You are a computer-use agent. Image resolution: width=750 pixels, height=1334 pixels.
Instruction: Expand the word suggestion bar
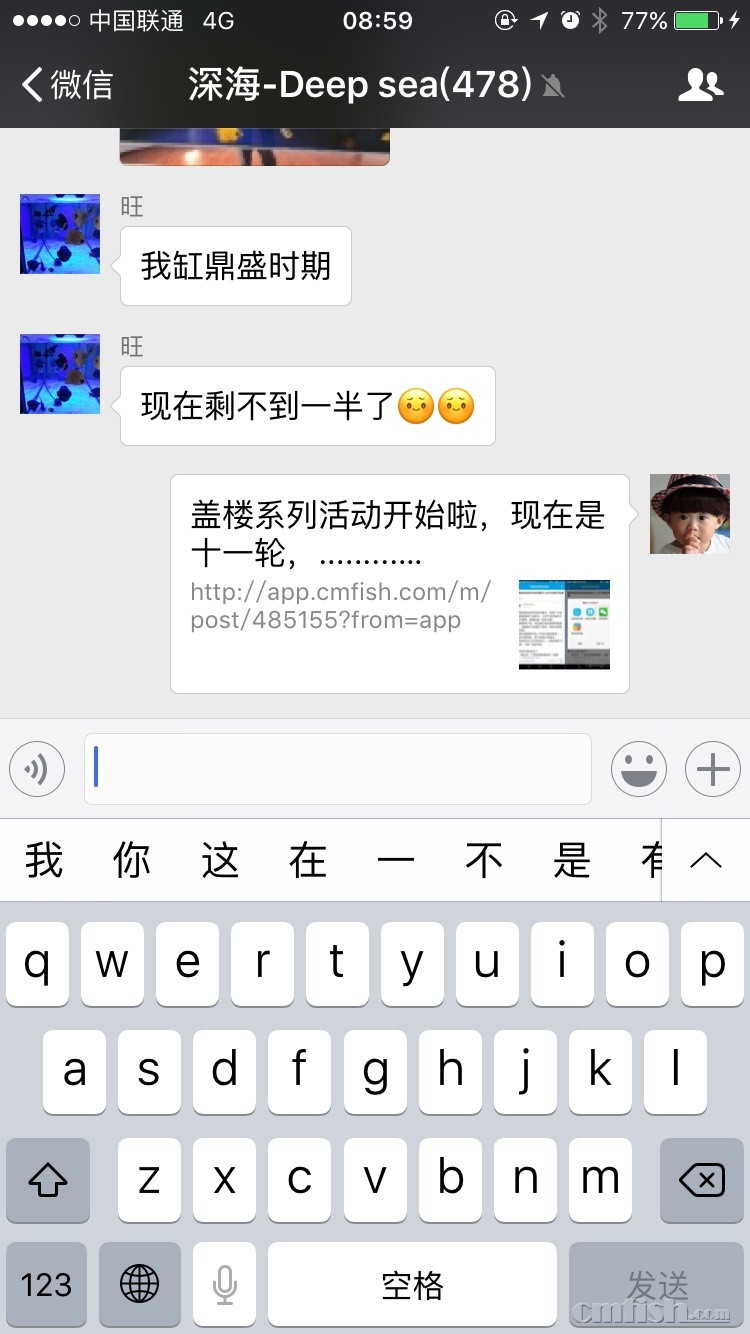(x=706, y=860)
